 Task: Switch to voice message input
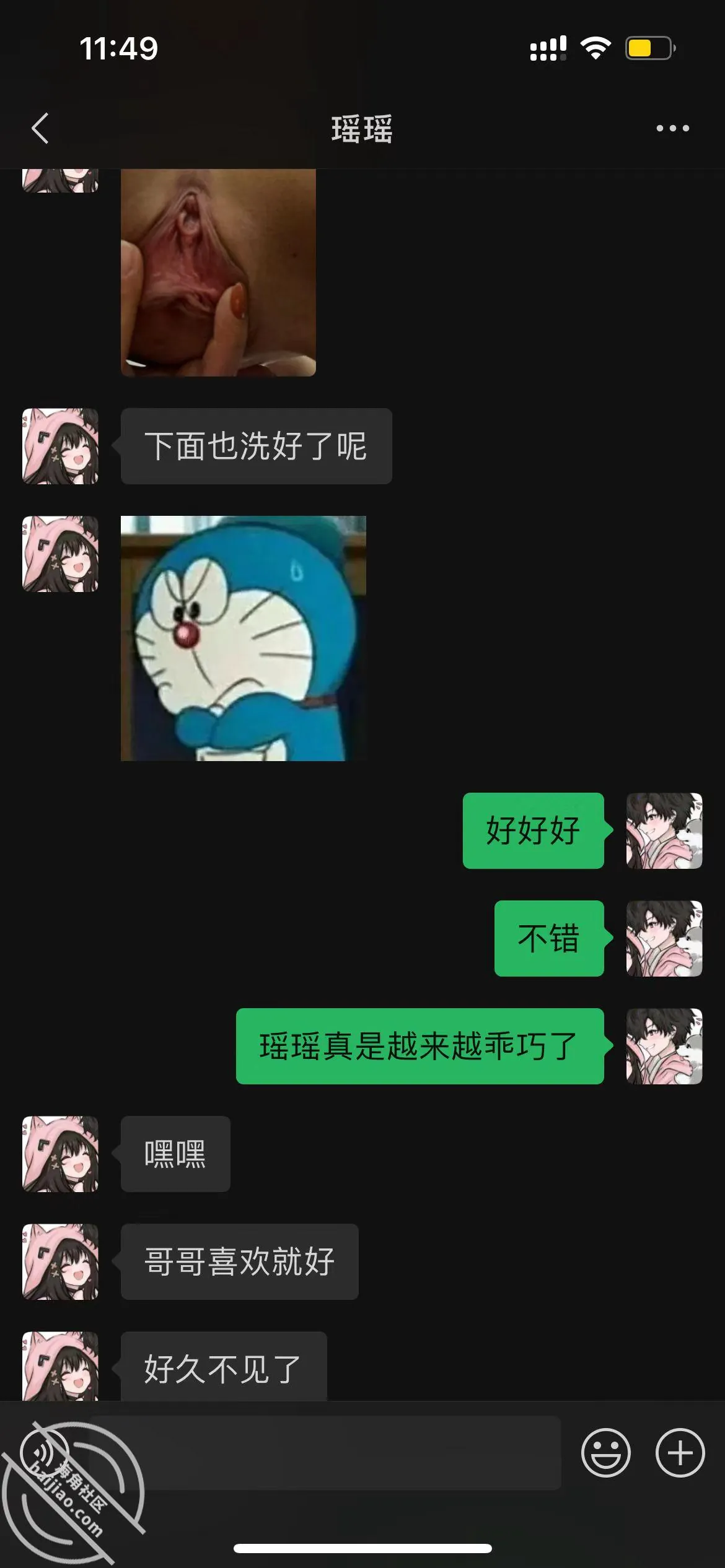click(45, 1452)
